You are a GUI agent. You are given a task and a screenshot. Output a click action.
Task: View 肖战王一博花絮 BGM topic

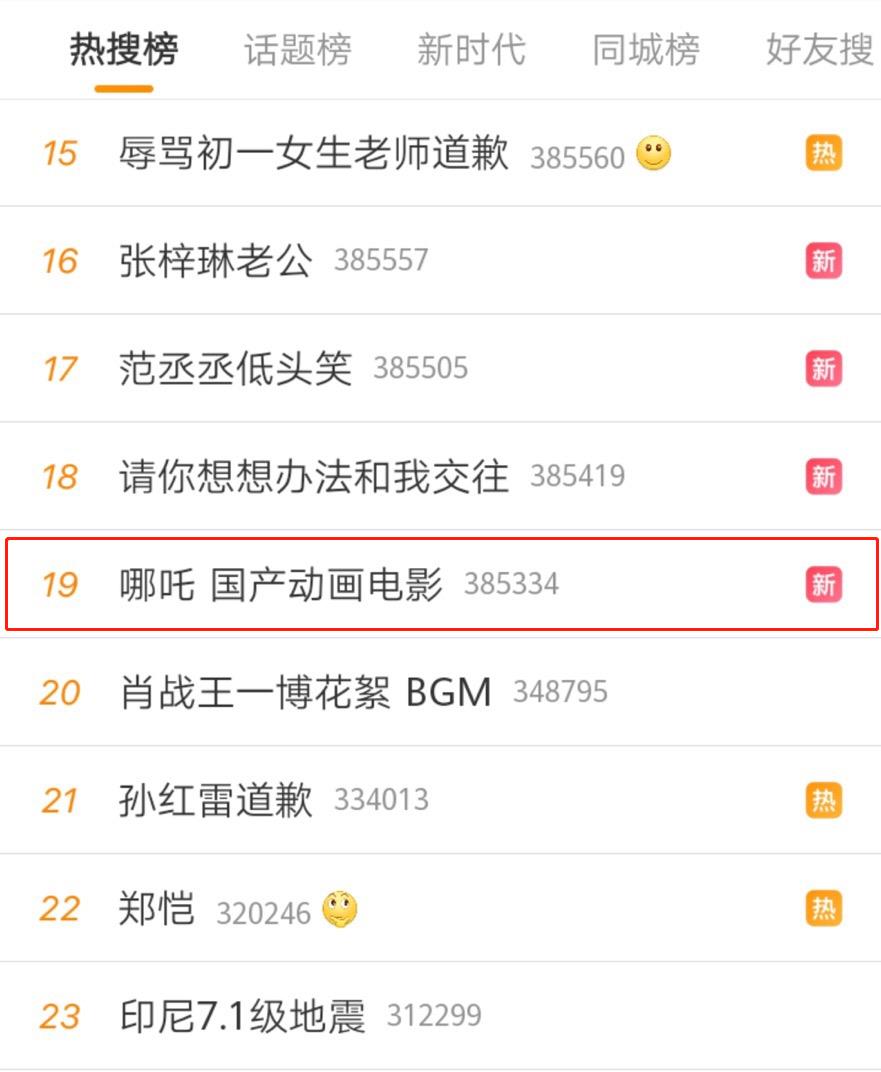coord(305,692)
